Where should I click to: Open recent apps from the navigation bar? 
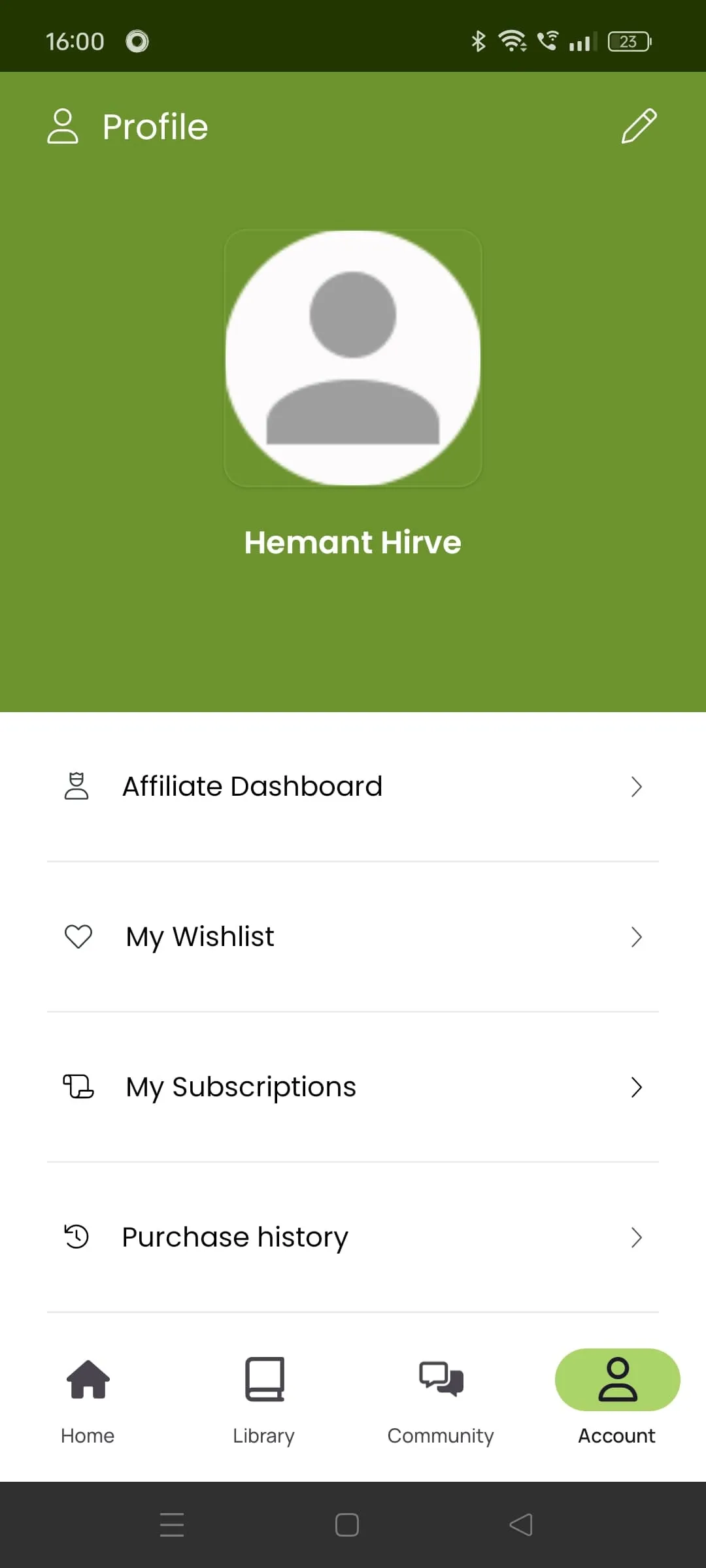pyautogui.click(x=172, y=1525)
